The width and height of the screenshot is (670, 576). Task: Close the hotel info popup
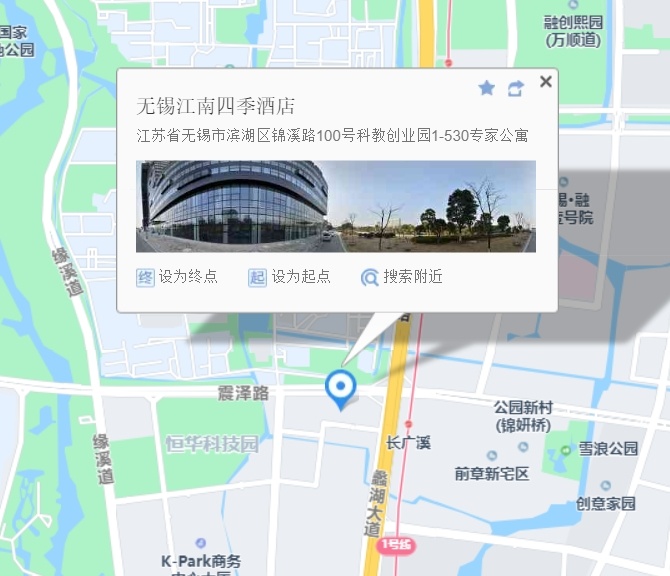click(x=545, y=82)
